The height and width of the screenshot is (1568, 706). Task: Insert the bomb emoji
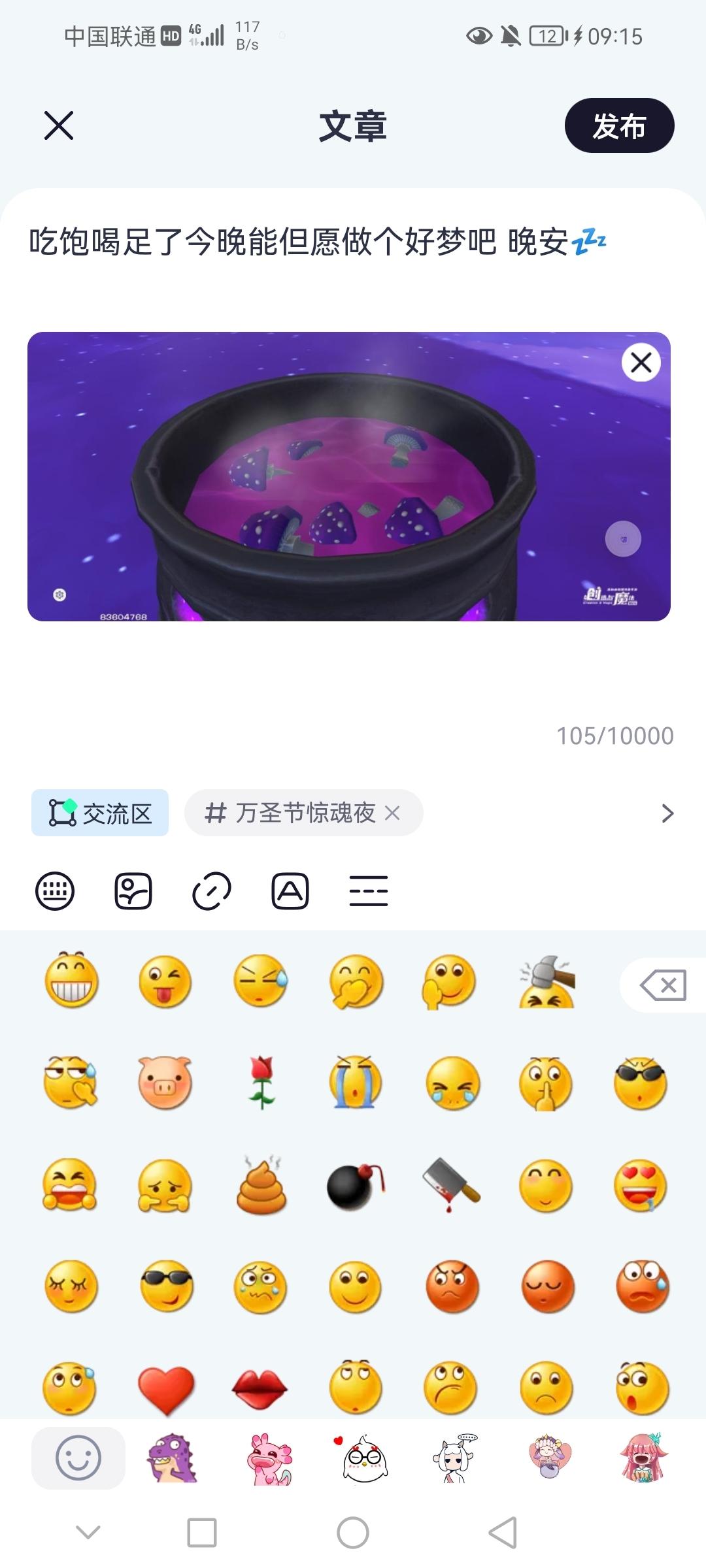click(355, 1185)
